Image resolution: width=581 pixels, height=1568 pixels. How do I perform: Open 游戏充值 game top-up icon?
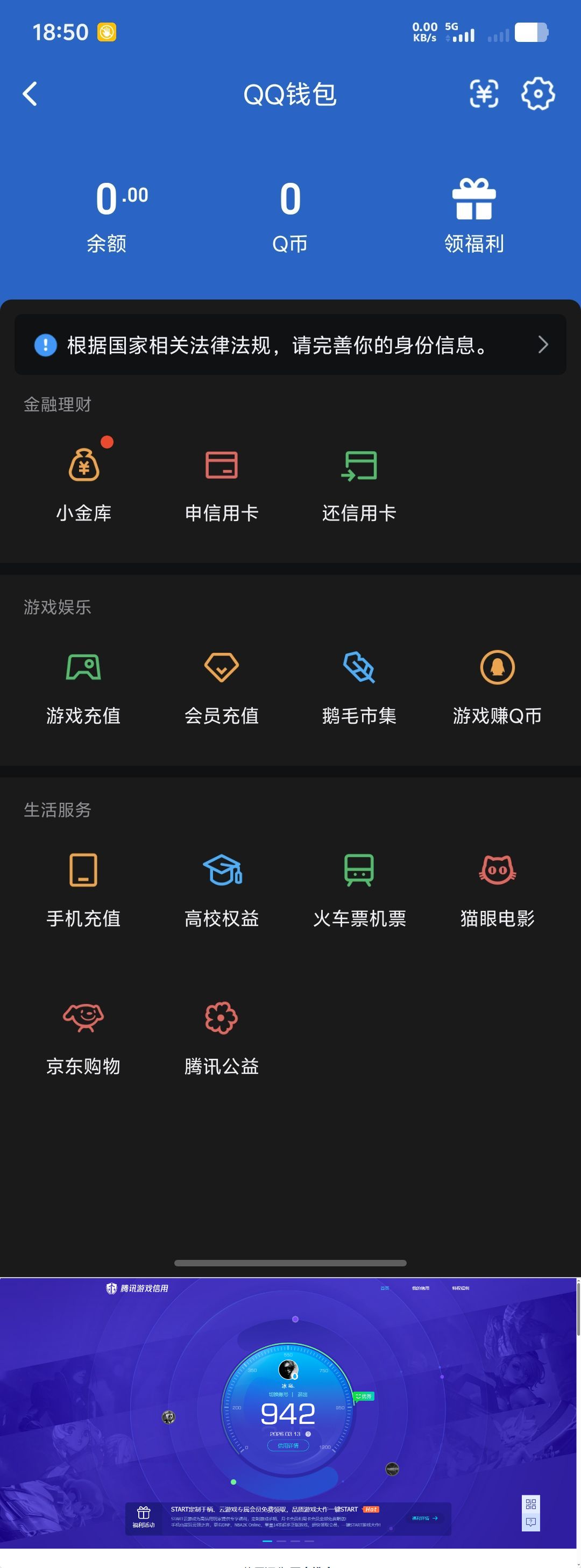click(x=83, y=667)
